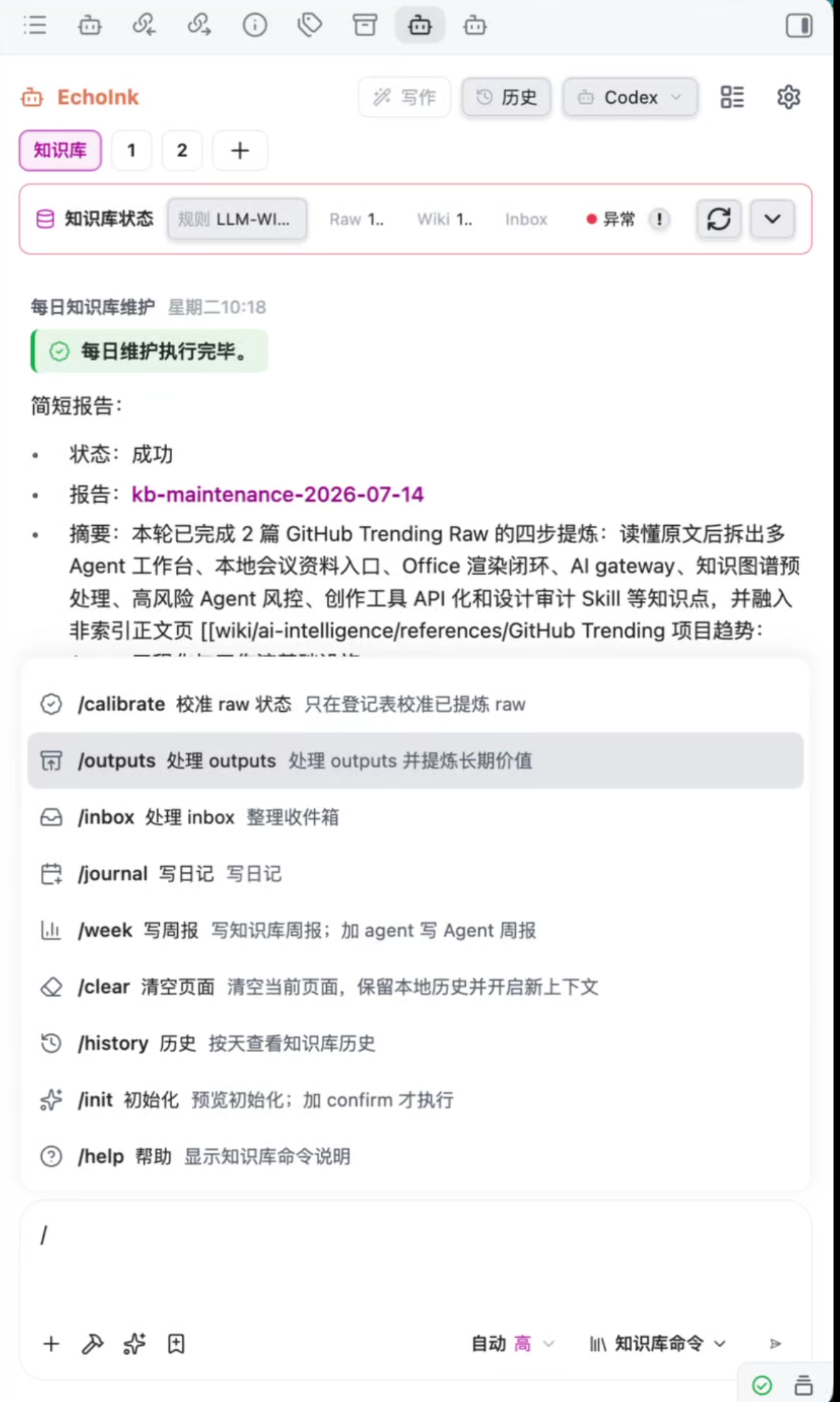
Task: Tap the 写作 writing button
Action: pyautogui.click(x=404, y=97)
